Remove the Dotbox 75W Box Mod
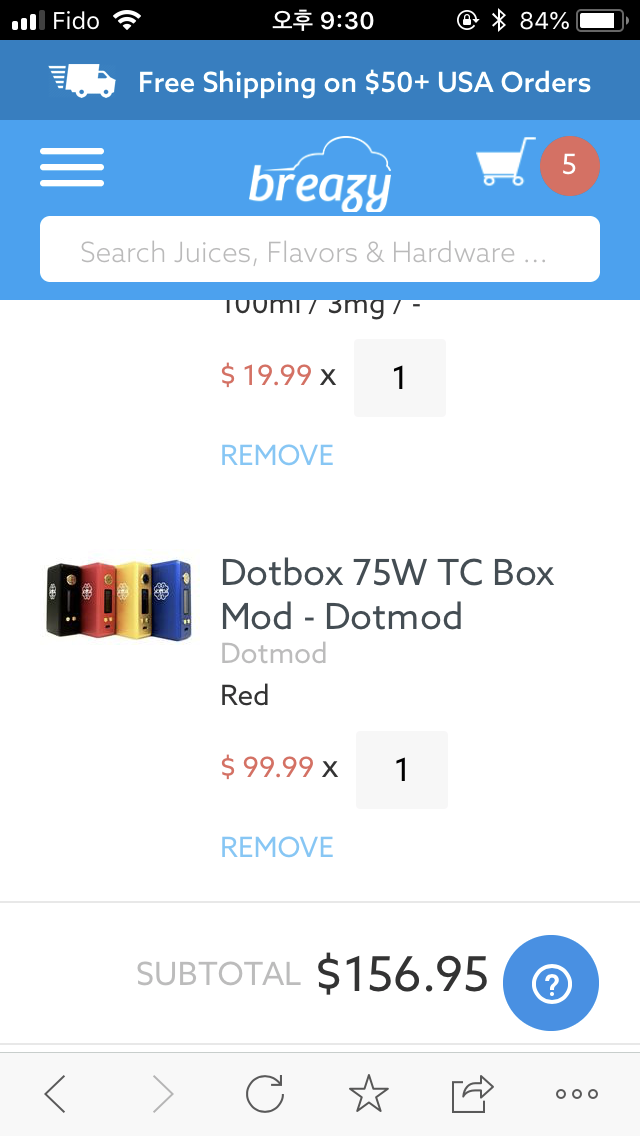 click(x=277, y=847)
